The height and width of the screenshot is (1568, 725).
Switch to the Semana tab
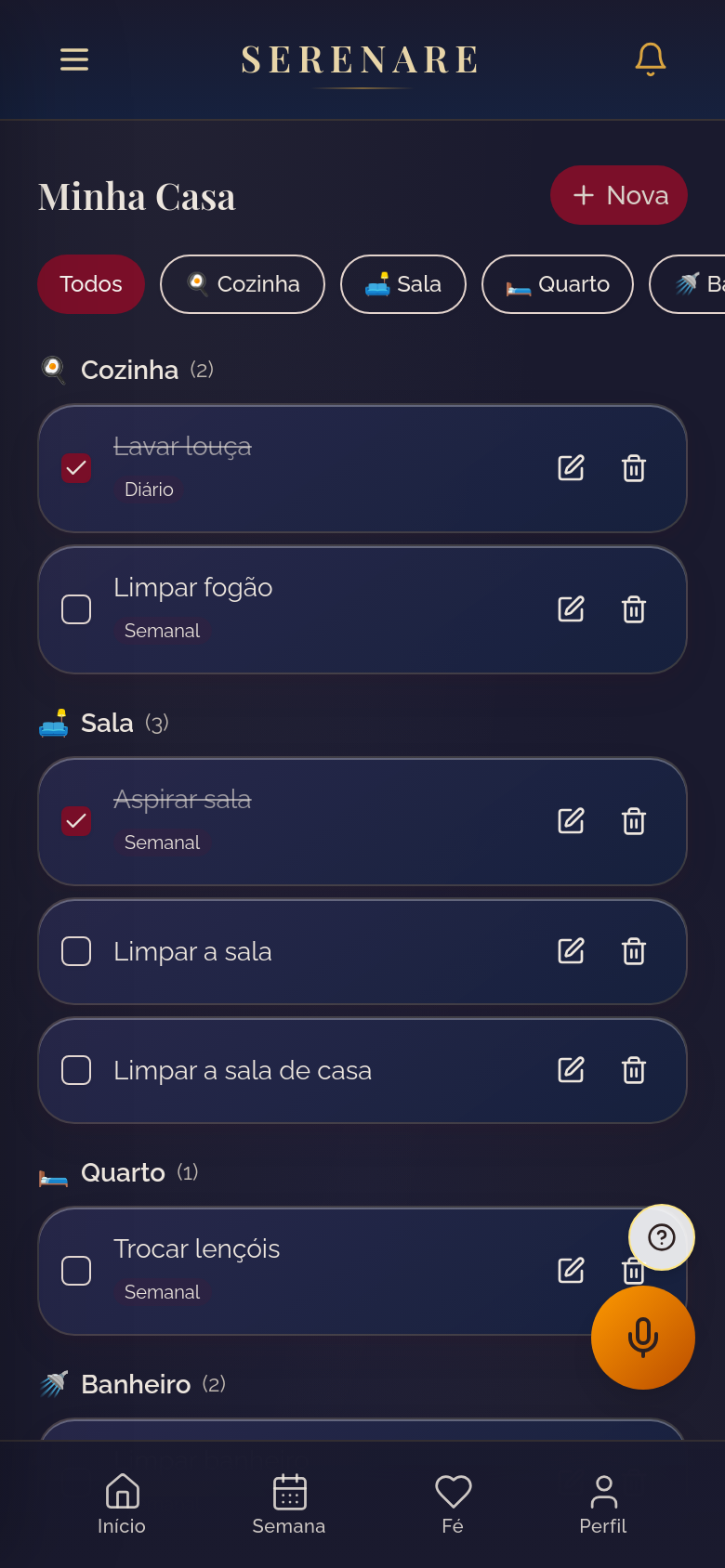click(289, 1503)
